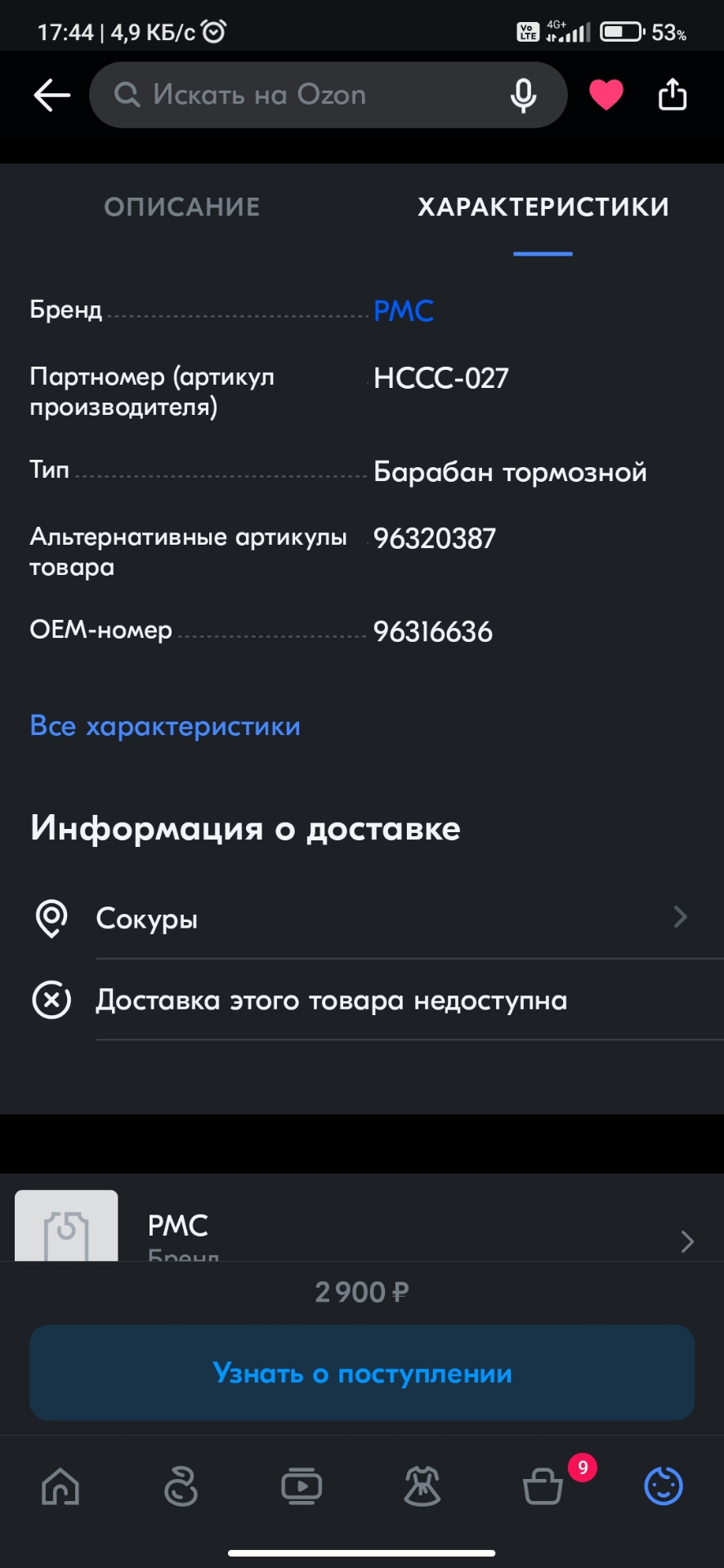Open the video section icon in bottom nav

(x=302, y=1486)
